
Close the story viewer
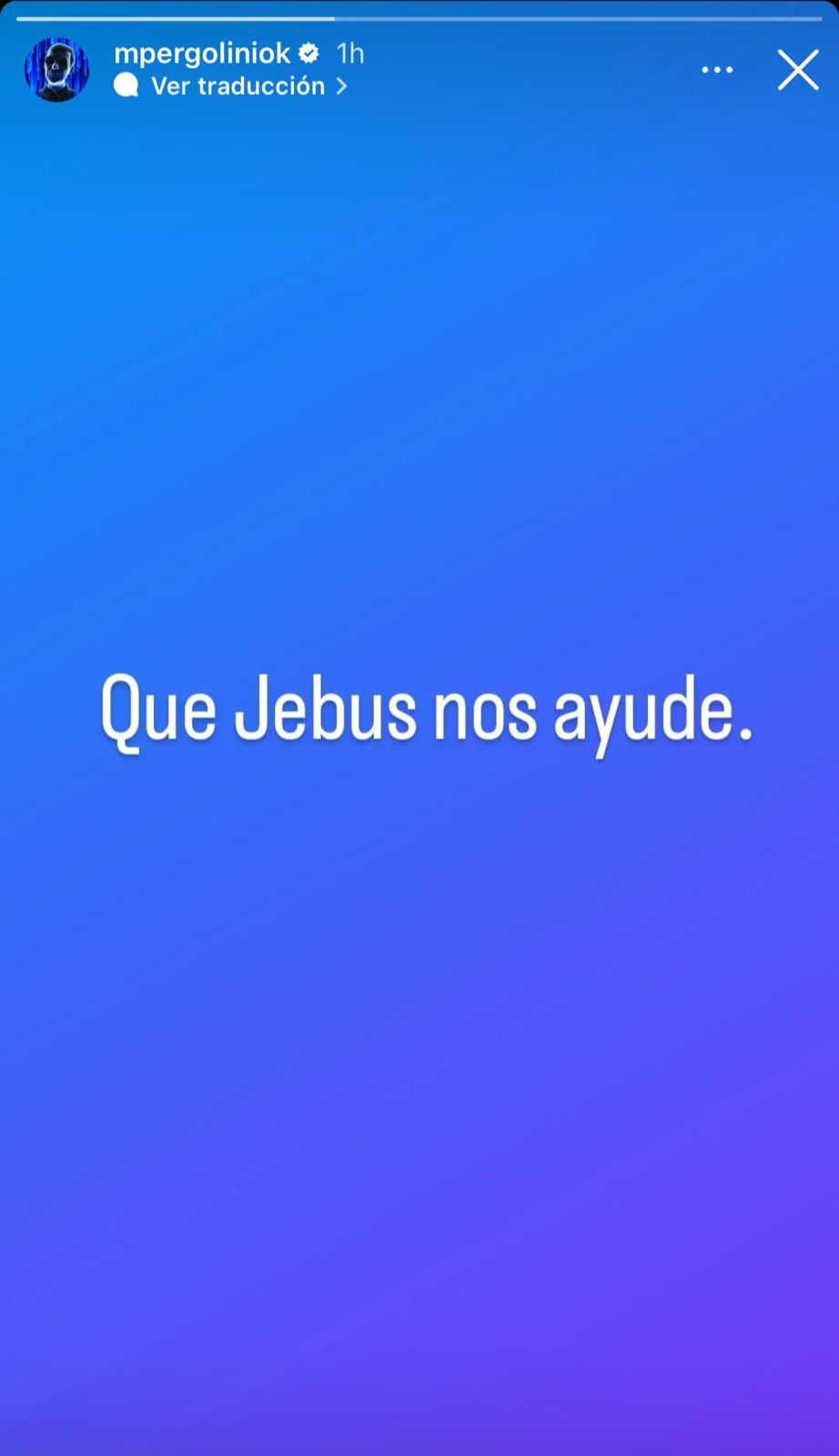click(798, 70)
